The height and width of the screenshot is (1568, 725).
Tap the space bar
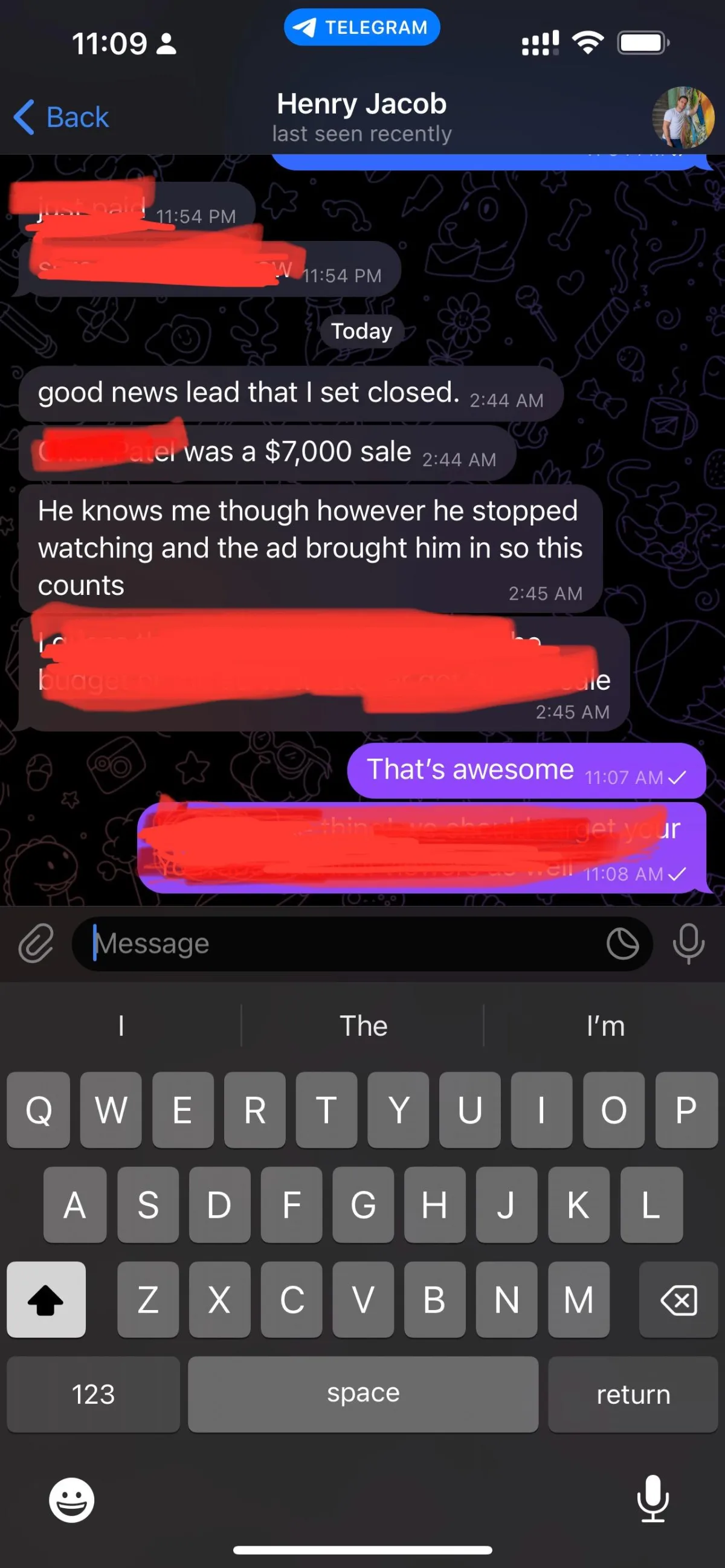363,1394
